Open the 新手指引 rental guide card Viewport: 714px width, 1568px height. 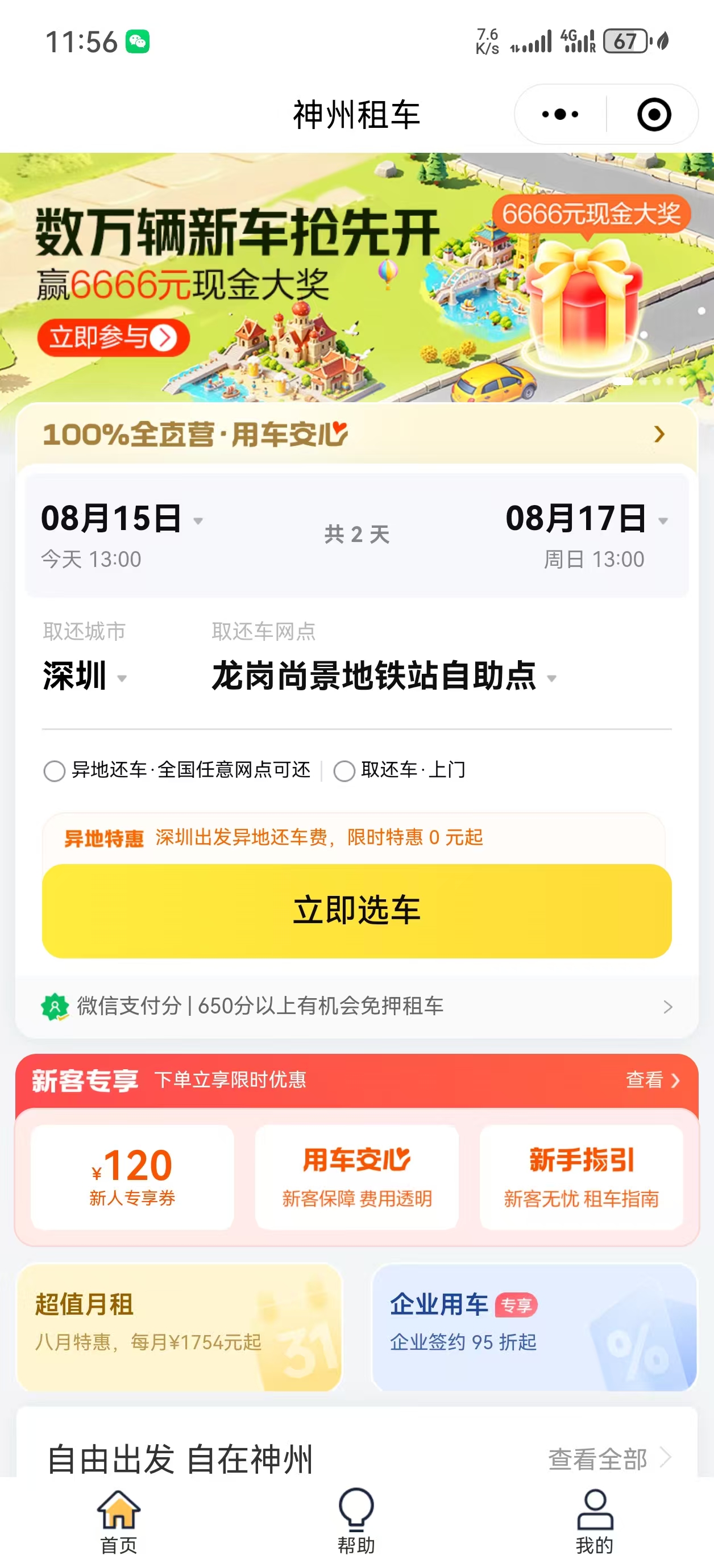click(x=581, y=1177)
